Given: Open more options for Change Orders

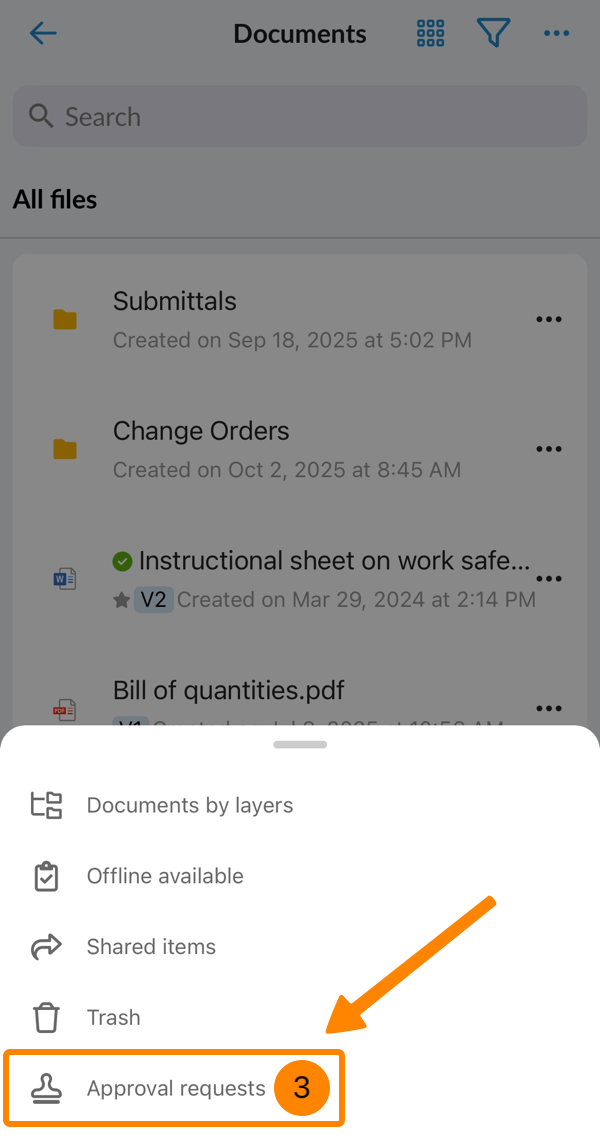Looking at the screenshot, I should tap(548, 449).
